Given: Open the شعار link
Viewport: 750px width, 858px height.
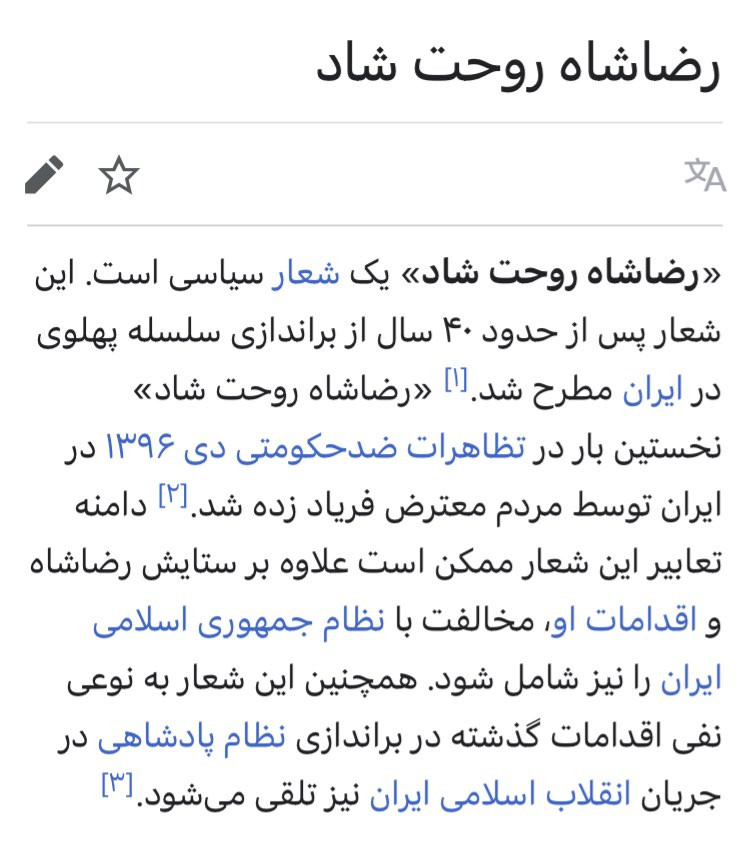Looking at the screenshot, I should pyautogui.click(x=306, y=274).
